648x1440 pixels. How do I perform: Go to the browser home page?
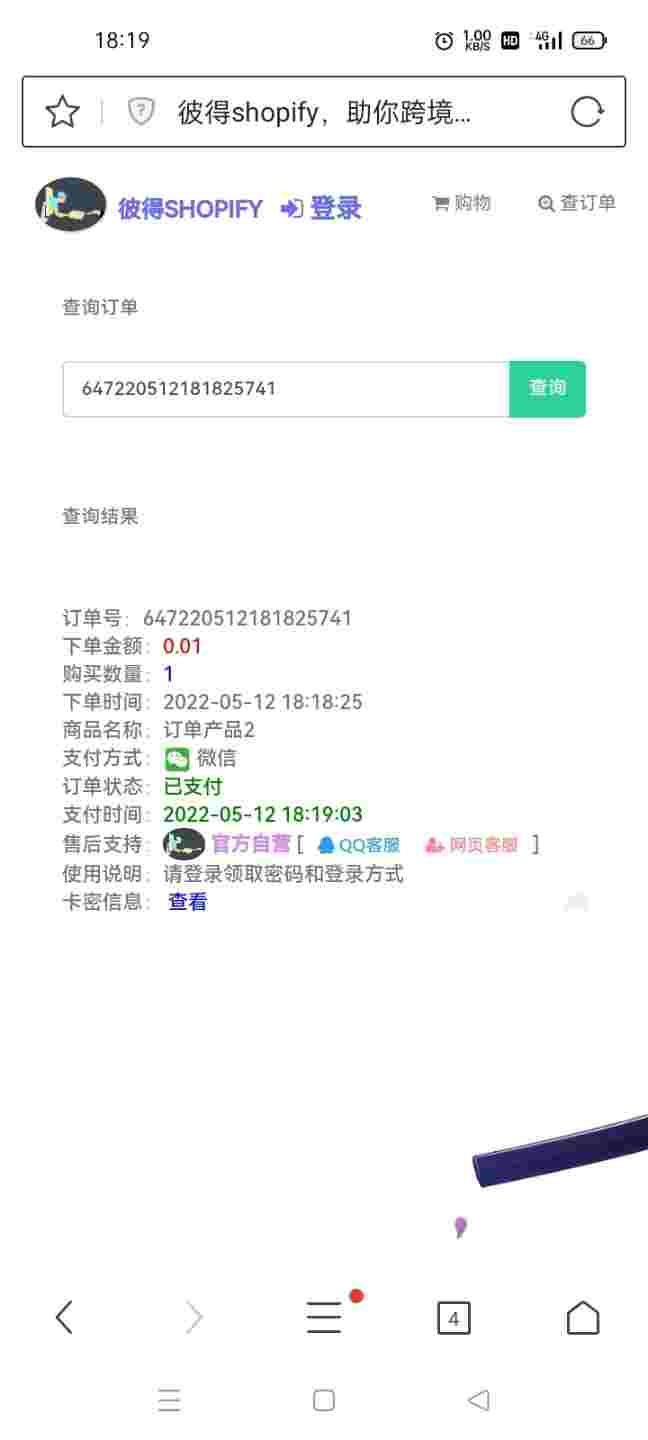582,1318
